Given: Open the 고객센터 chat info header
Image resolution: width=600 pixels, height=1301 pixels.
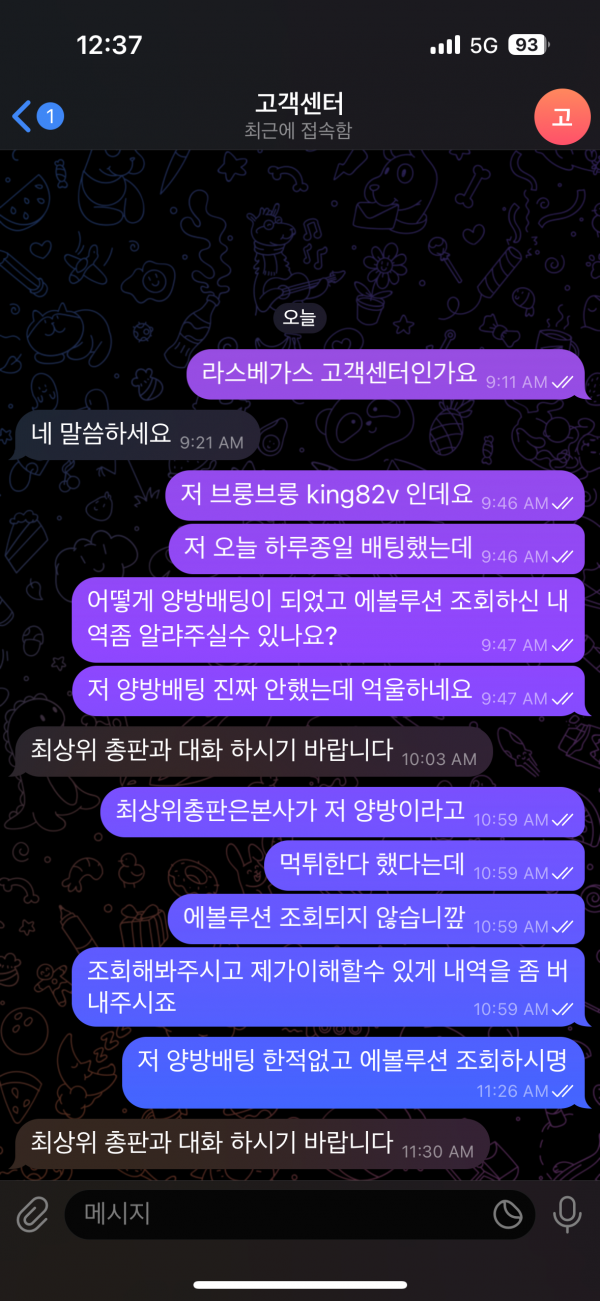Looking at the screenshot, I should (x=298, y=116).
